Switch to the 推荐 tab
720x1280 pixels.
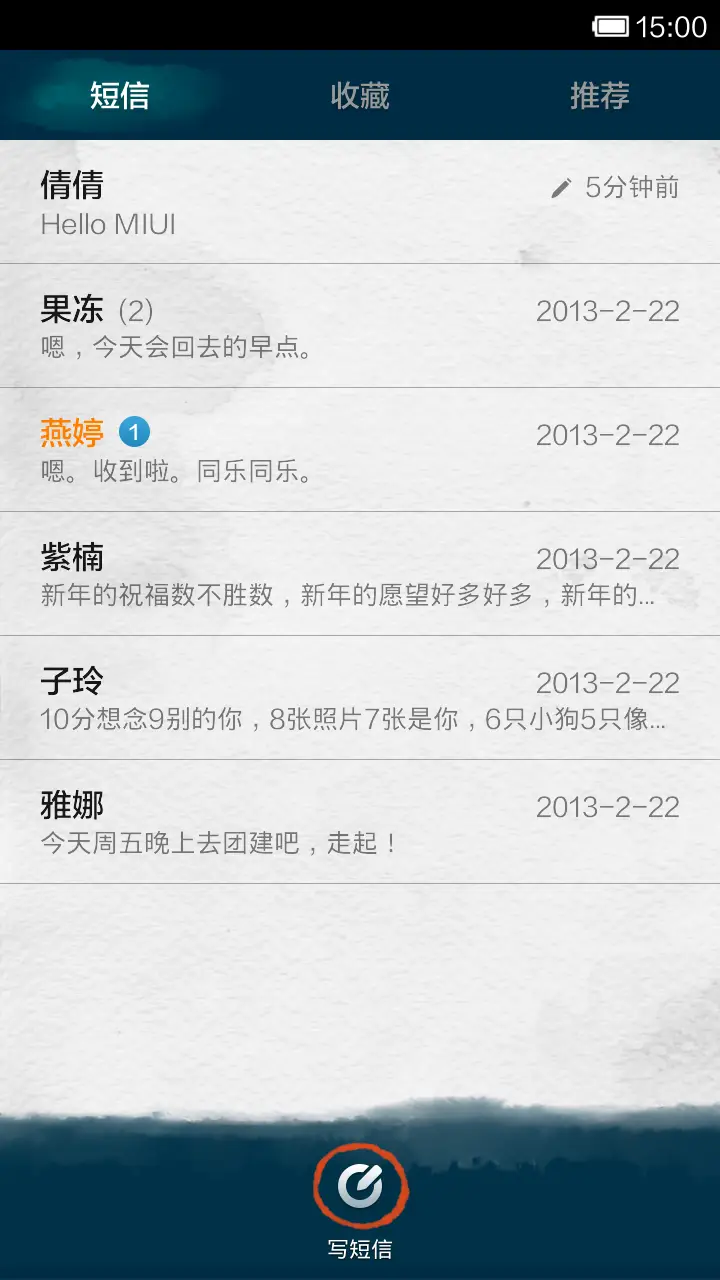(x=598, y=96)
